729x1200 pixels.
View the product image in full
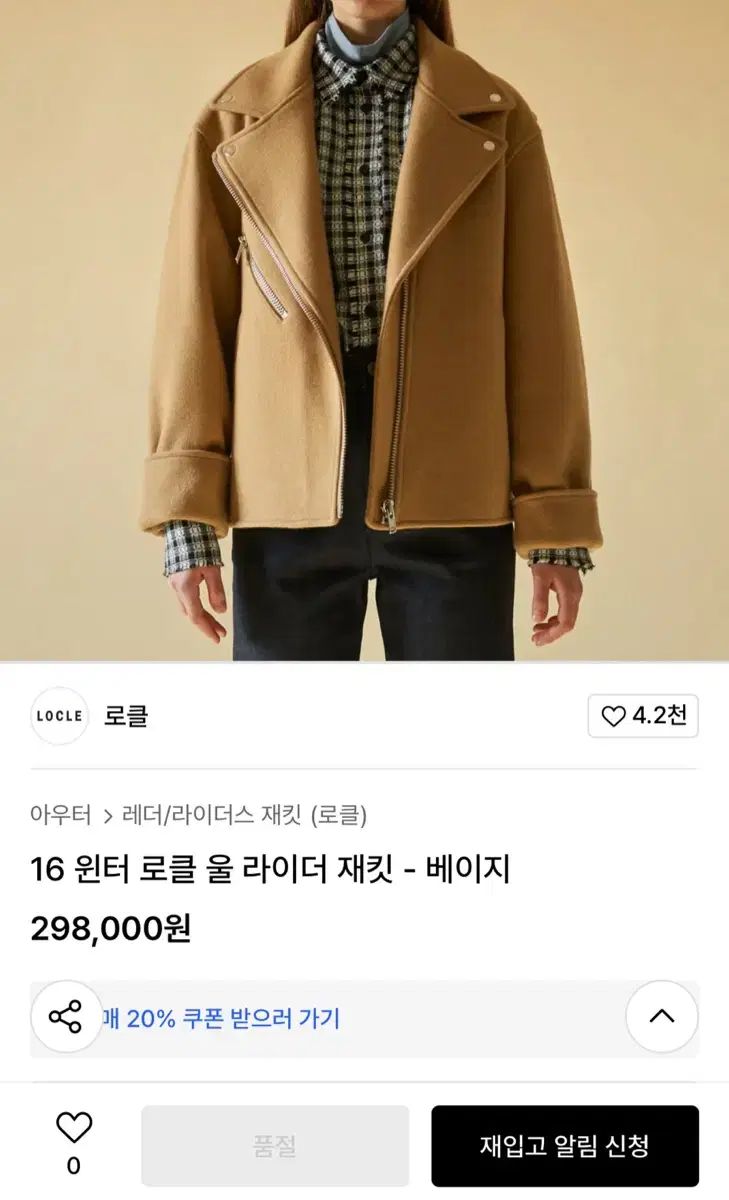coord(364,330)
